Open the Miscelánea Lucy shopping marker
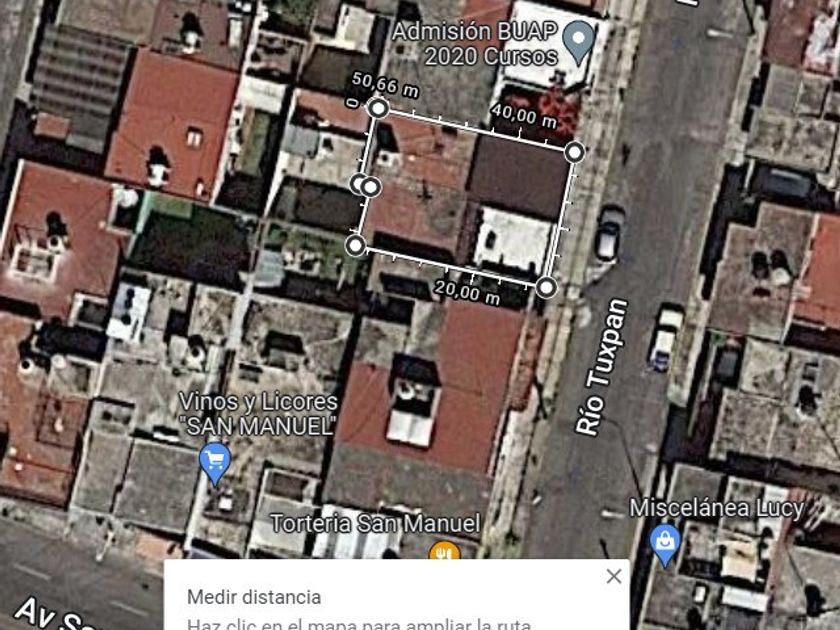 [x=665, y=545]
